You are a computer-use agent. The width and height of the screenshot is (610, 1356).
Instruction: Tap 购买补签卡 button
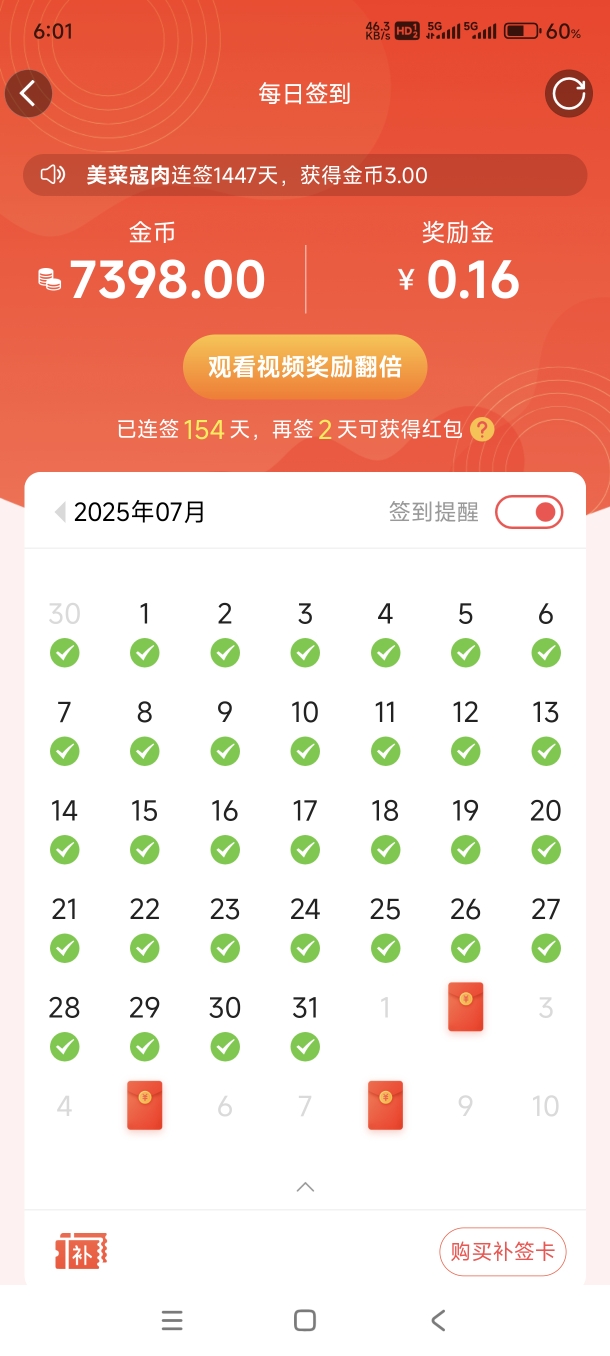(x=502, y=1252)
